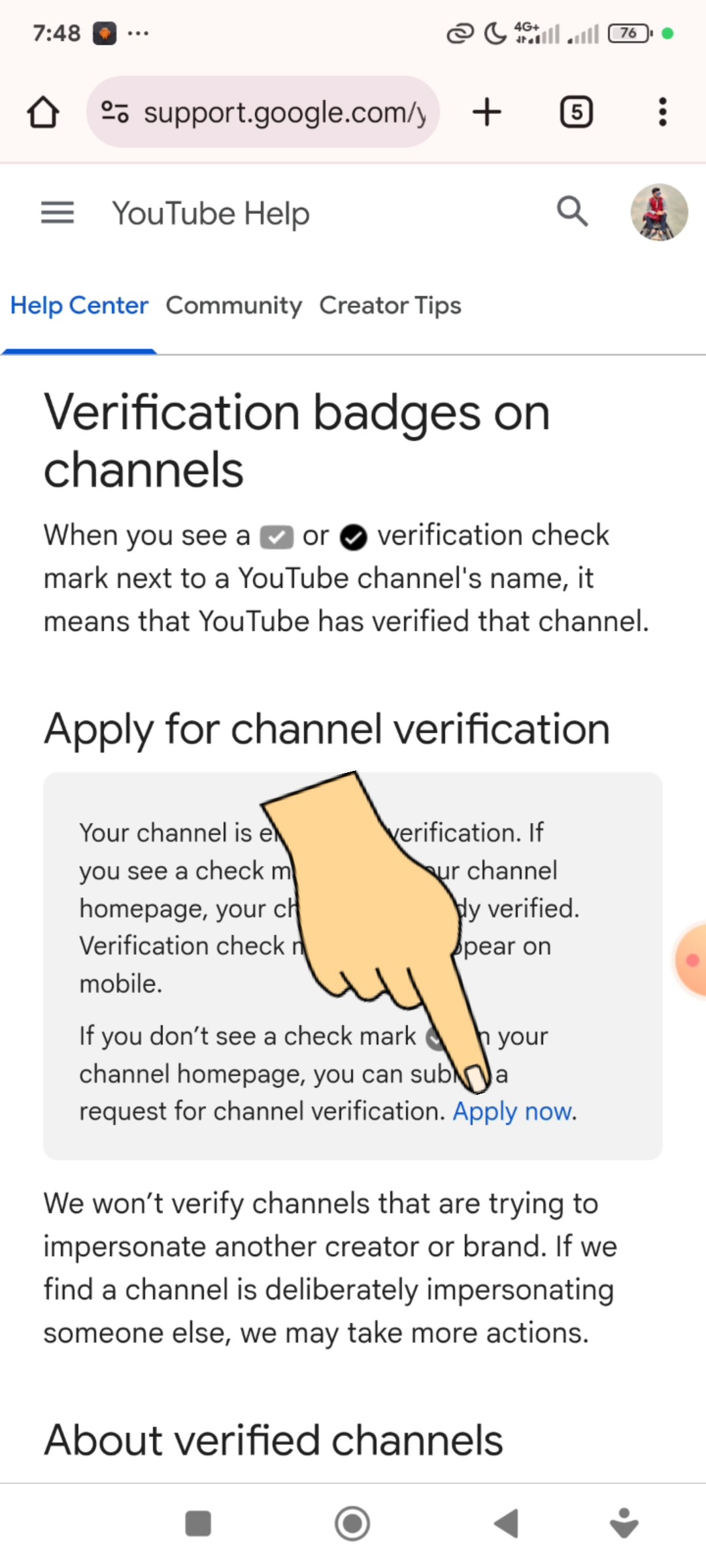Image resolution: width=706 pixels, height=1568 pixels.
Task: Open the account profile picture
Action: 659,212
